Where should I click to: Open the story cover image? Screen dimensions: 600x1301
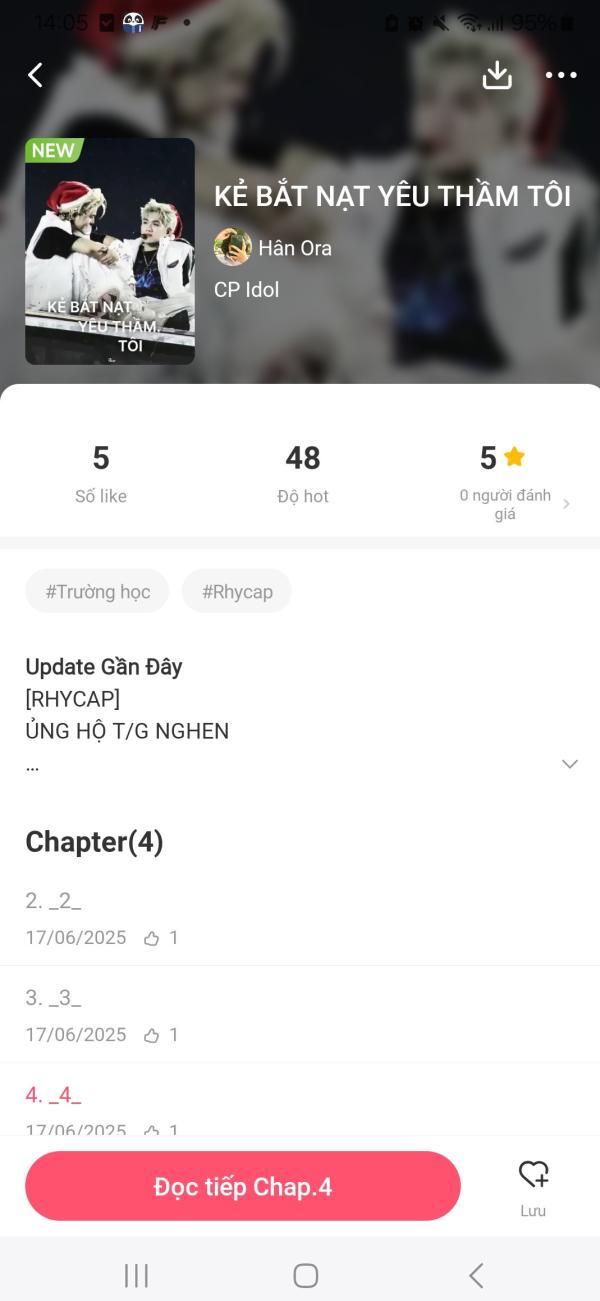pos(110,251)
